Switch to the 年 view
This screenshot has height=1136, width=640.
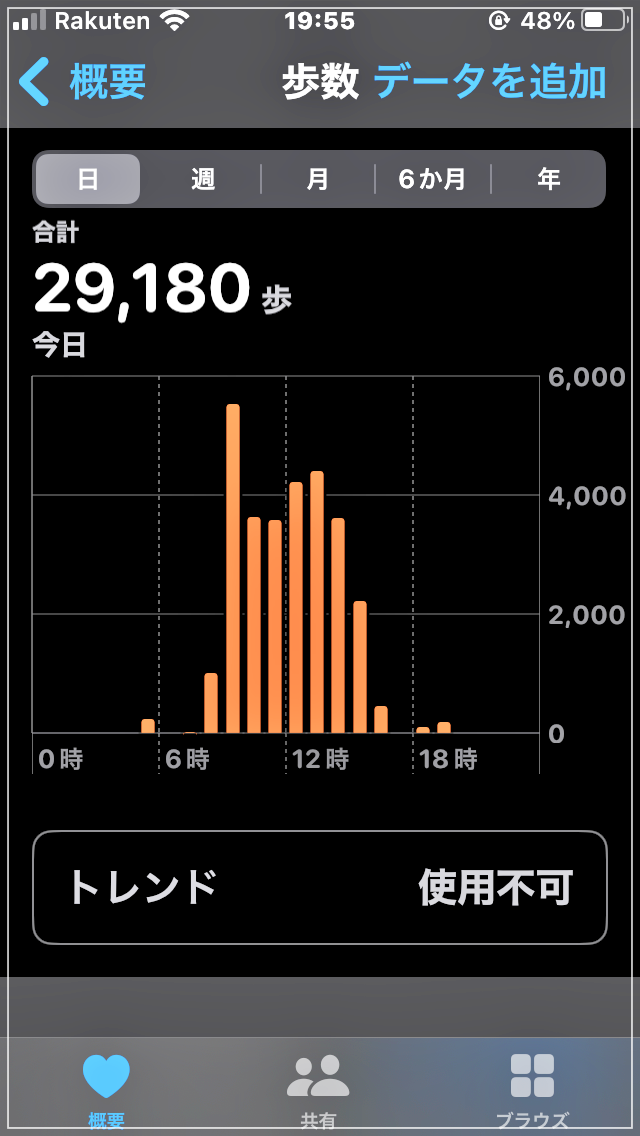pyautogui.click(x=548, y=179)
